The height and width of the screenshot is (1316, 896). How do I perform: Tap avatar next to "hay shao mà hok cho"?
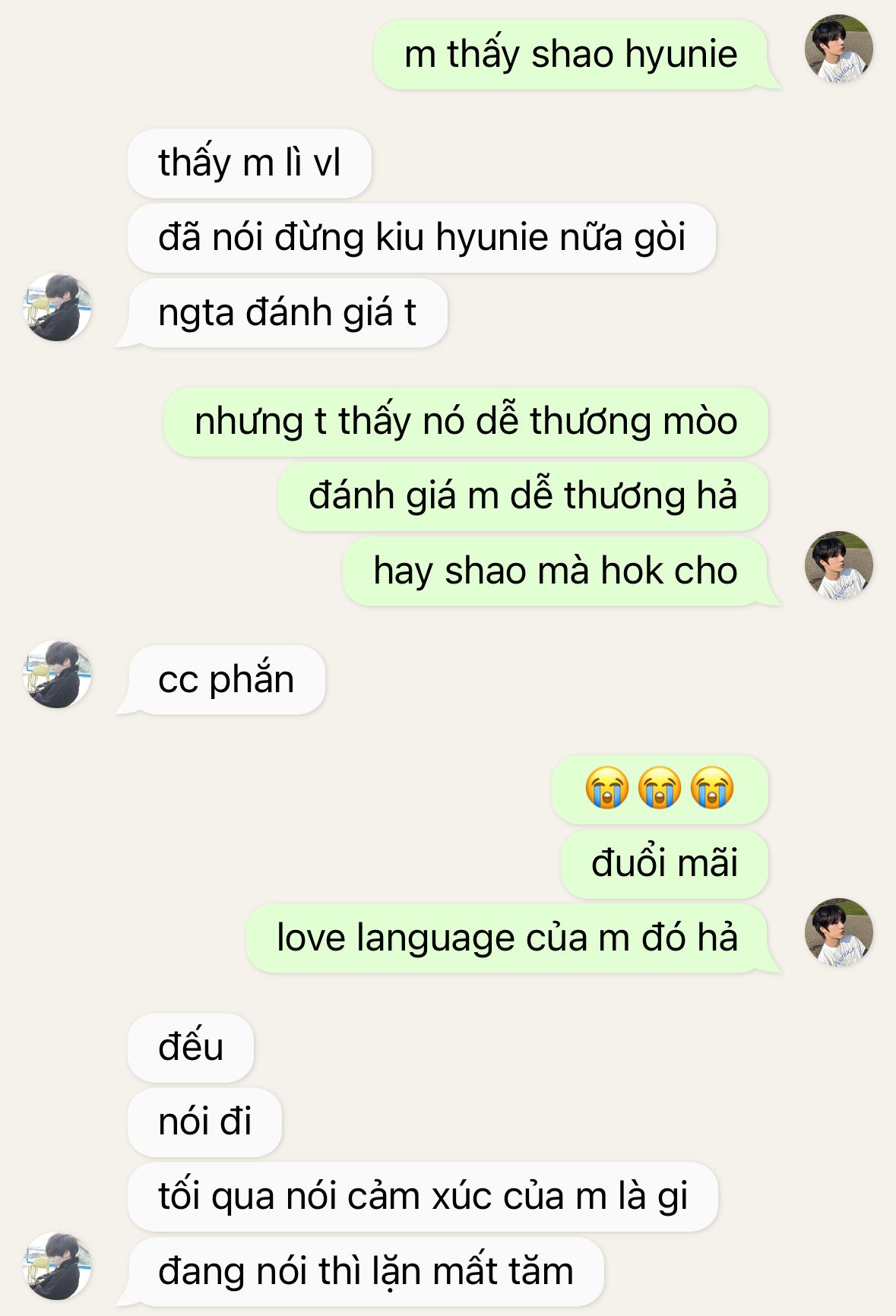pos(838,565)
